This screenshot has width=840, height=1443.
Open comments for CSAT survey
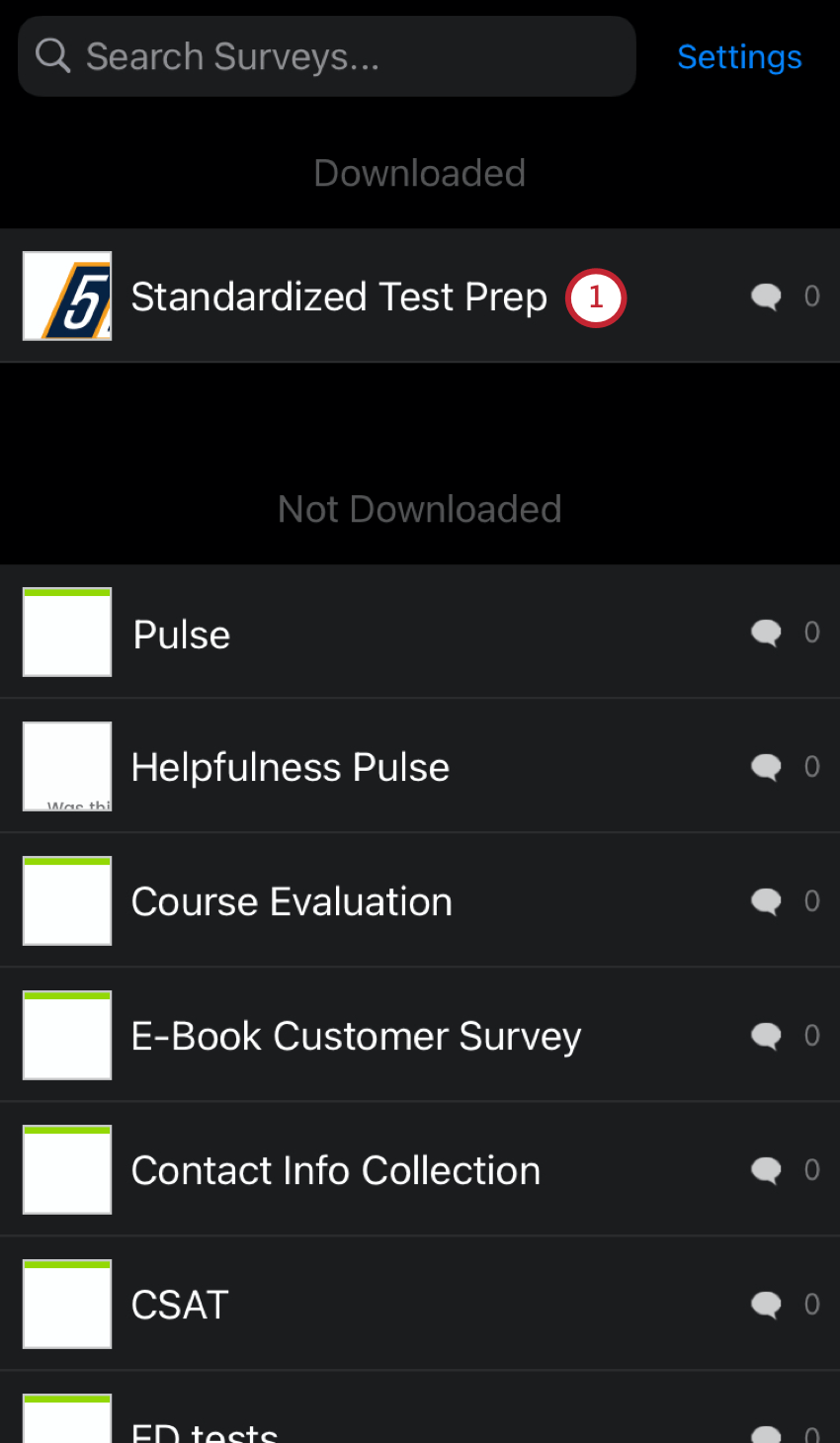coord(766,1304)
